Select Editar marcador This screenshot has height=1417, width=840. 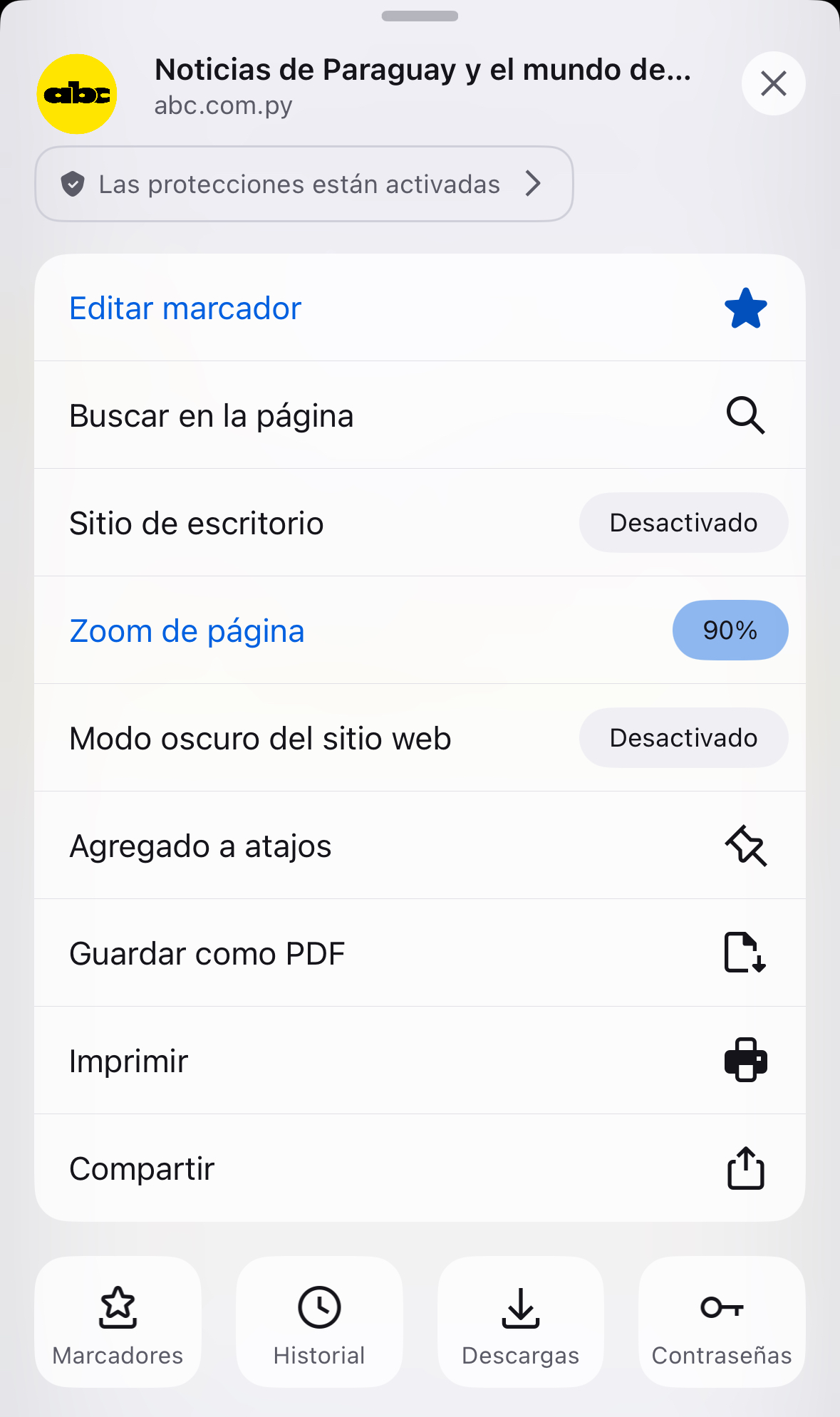(x=419, y=308)
